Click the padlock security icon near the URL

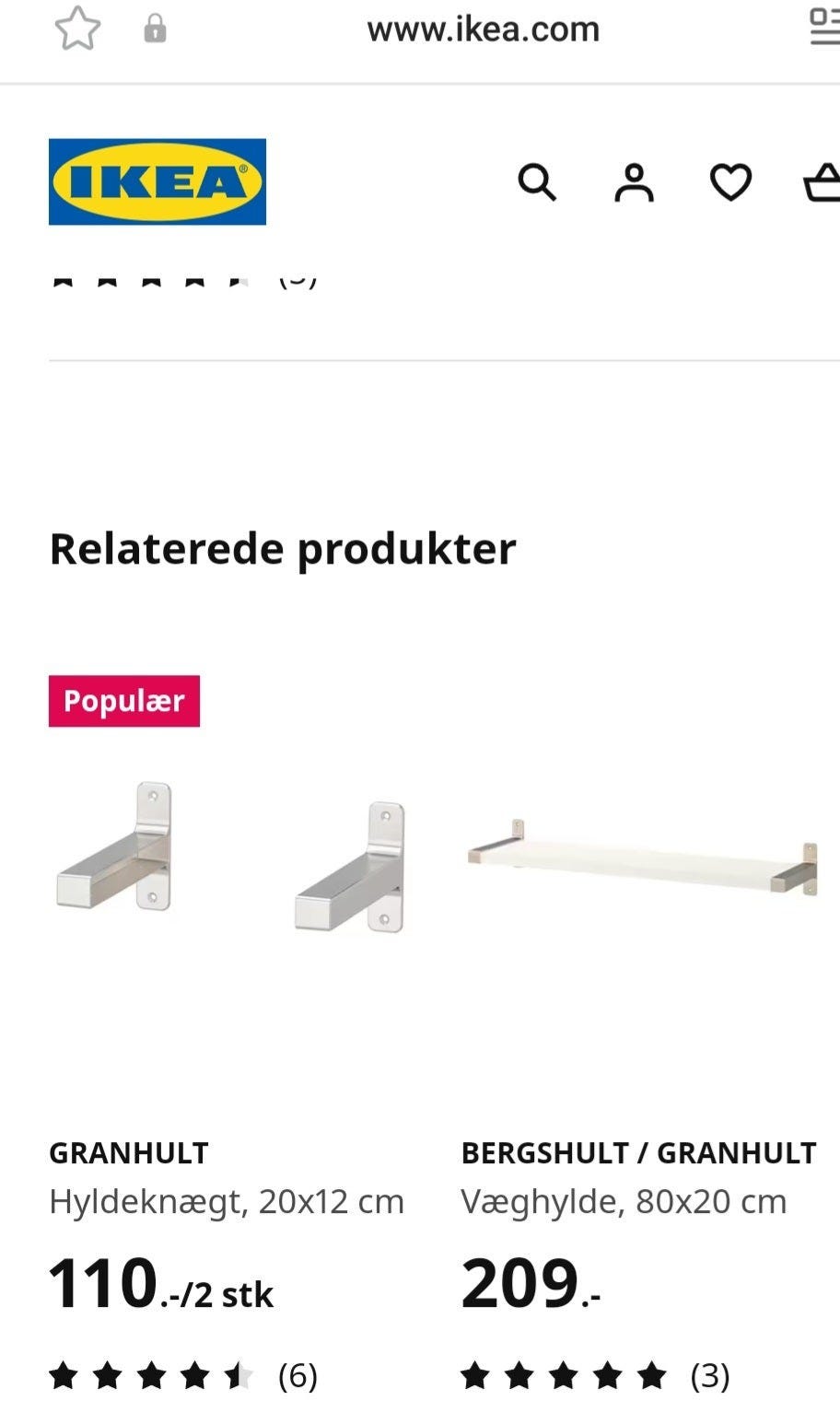tap(155, 28)
